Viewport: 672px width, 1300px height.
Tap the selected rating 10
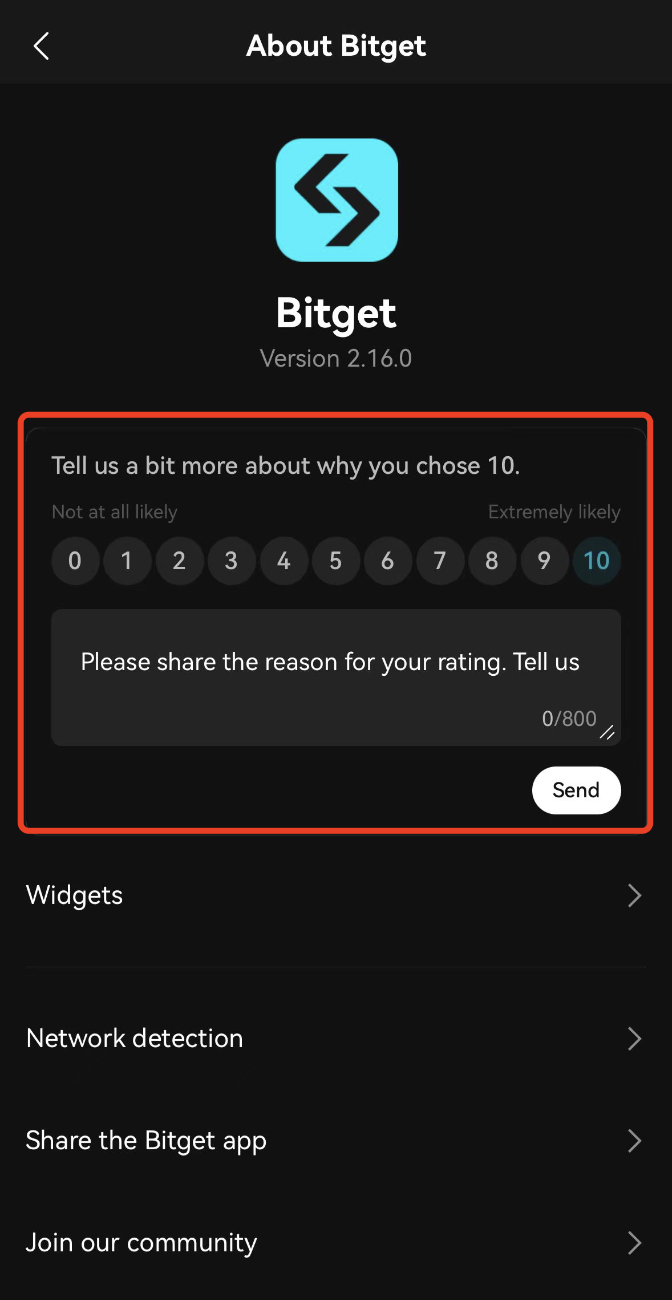point(596,561)
